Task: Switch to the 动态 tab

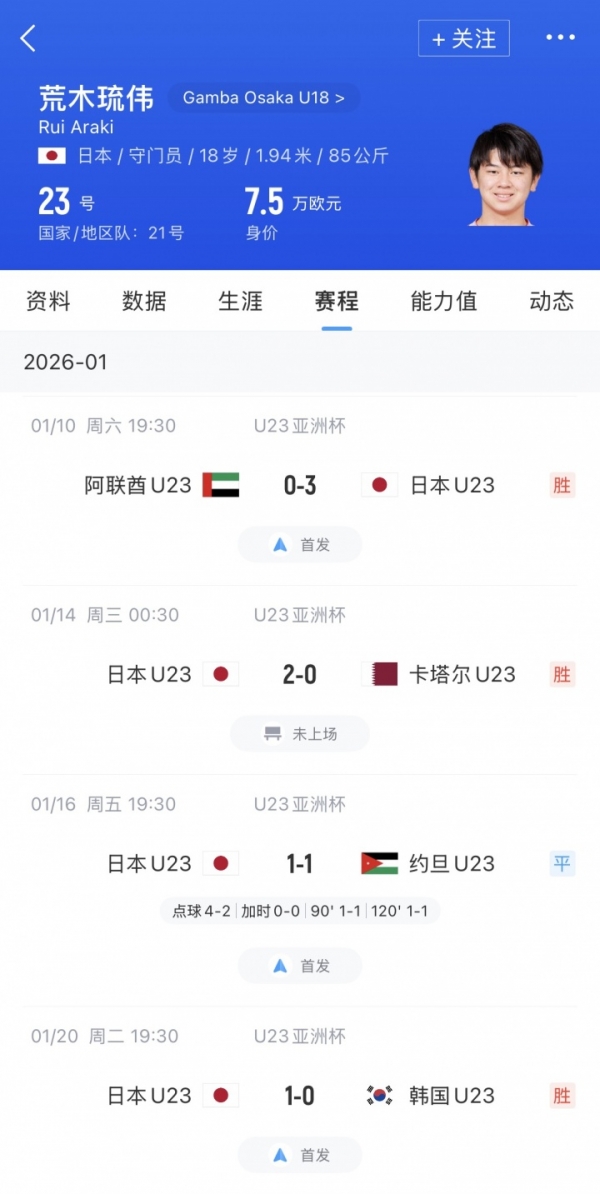Action: [551, 301]
